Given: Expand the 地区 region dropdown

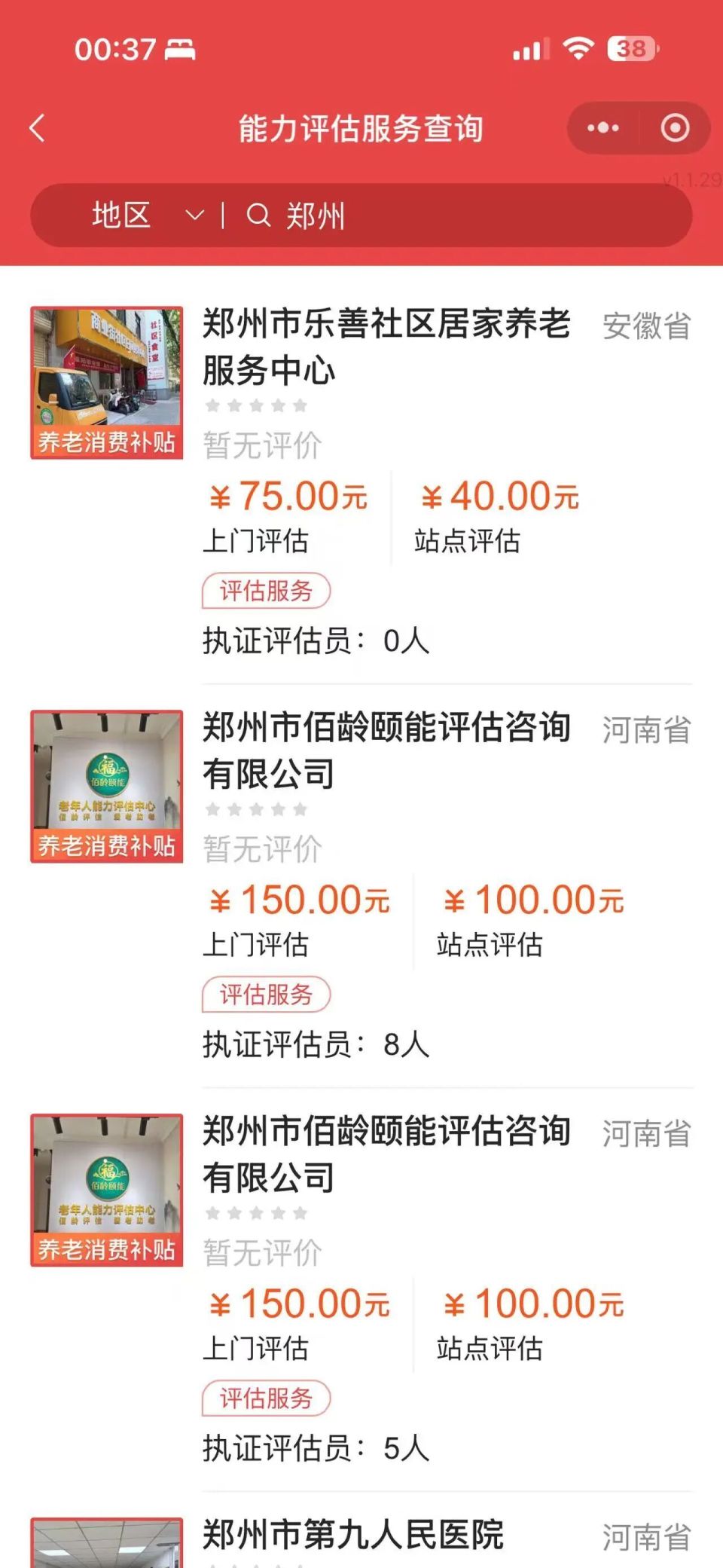Looking at the screenshot, I should [120, 216].
